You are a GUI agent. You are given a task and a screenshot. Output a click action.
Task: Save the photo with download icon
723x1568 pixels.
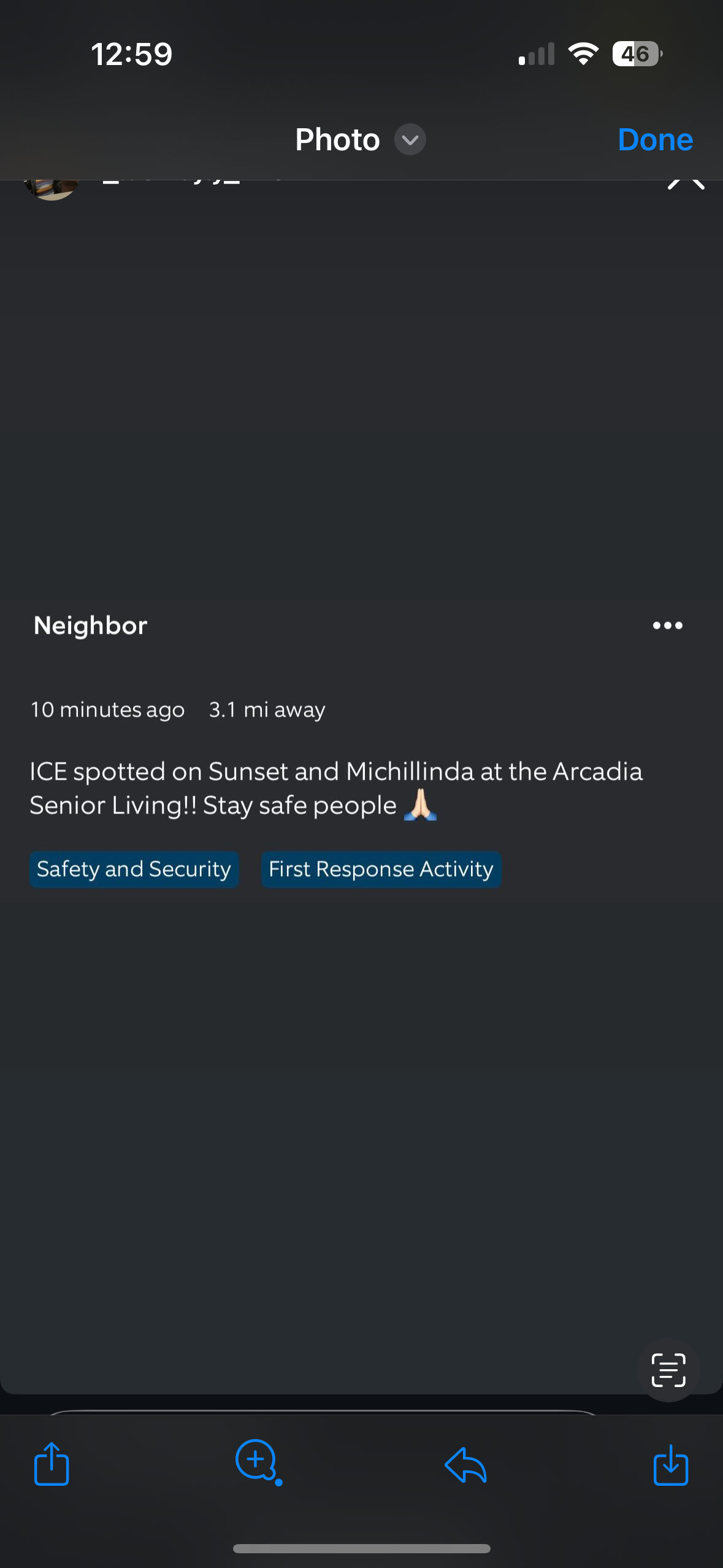(x=671, y=1465)
